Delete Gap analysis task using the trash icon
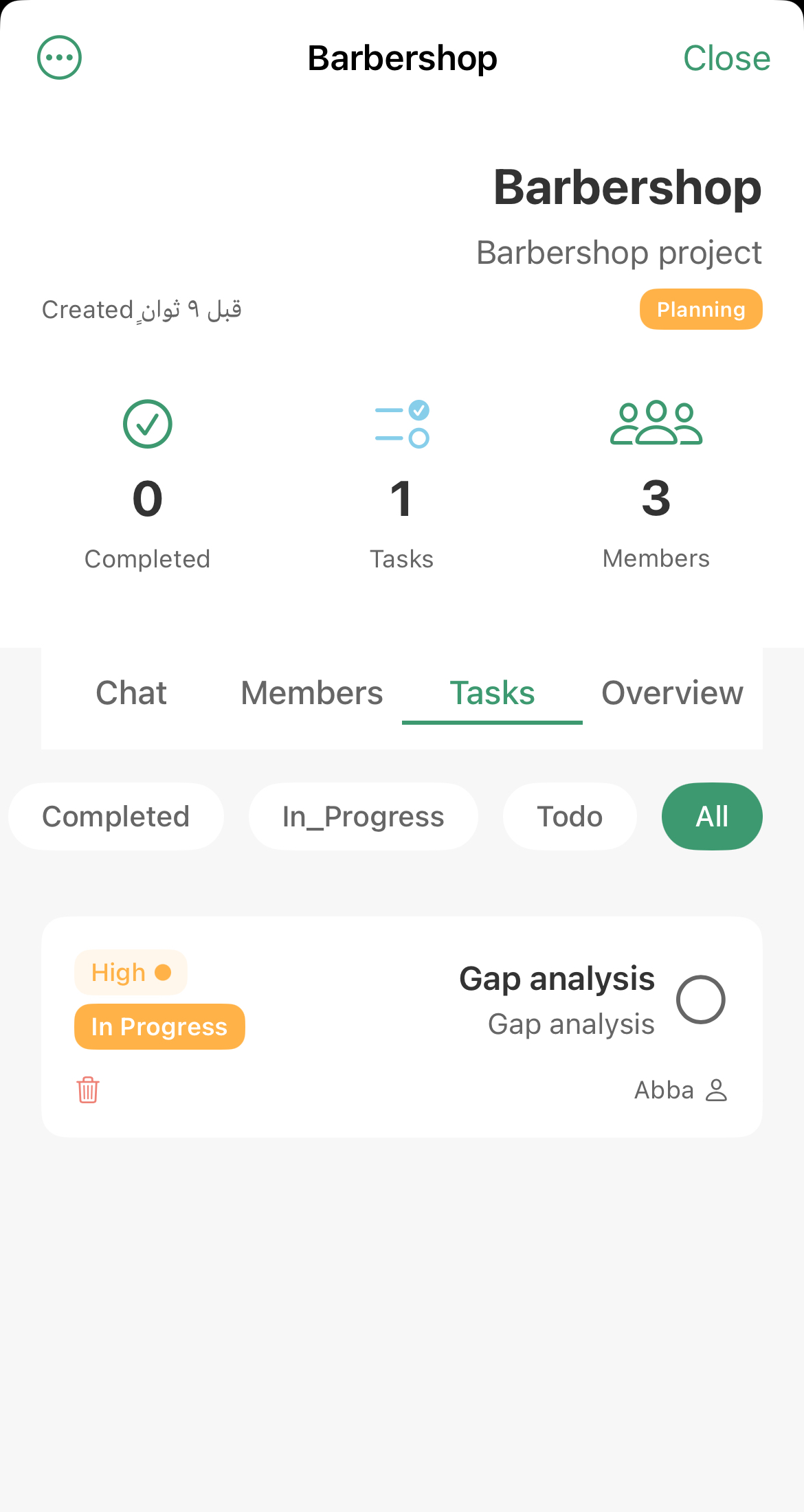 coord(87,1090)
